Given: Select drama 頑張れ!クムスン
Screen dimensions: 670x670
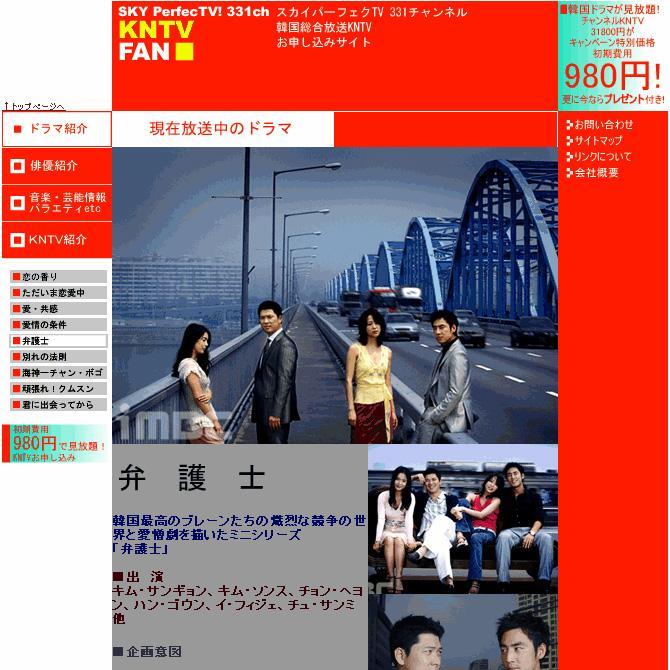Looking at the screenshot, I should coord(58,389).
